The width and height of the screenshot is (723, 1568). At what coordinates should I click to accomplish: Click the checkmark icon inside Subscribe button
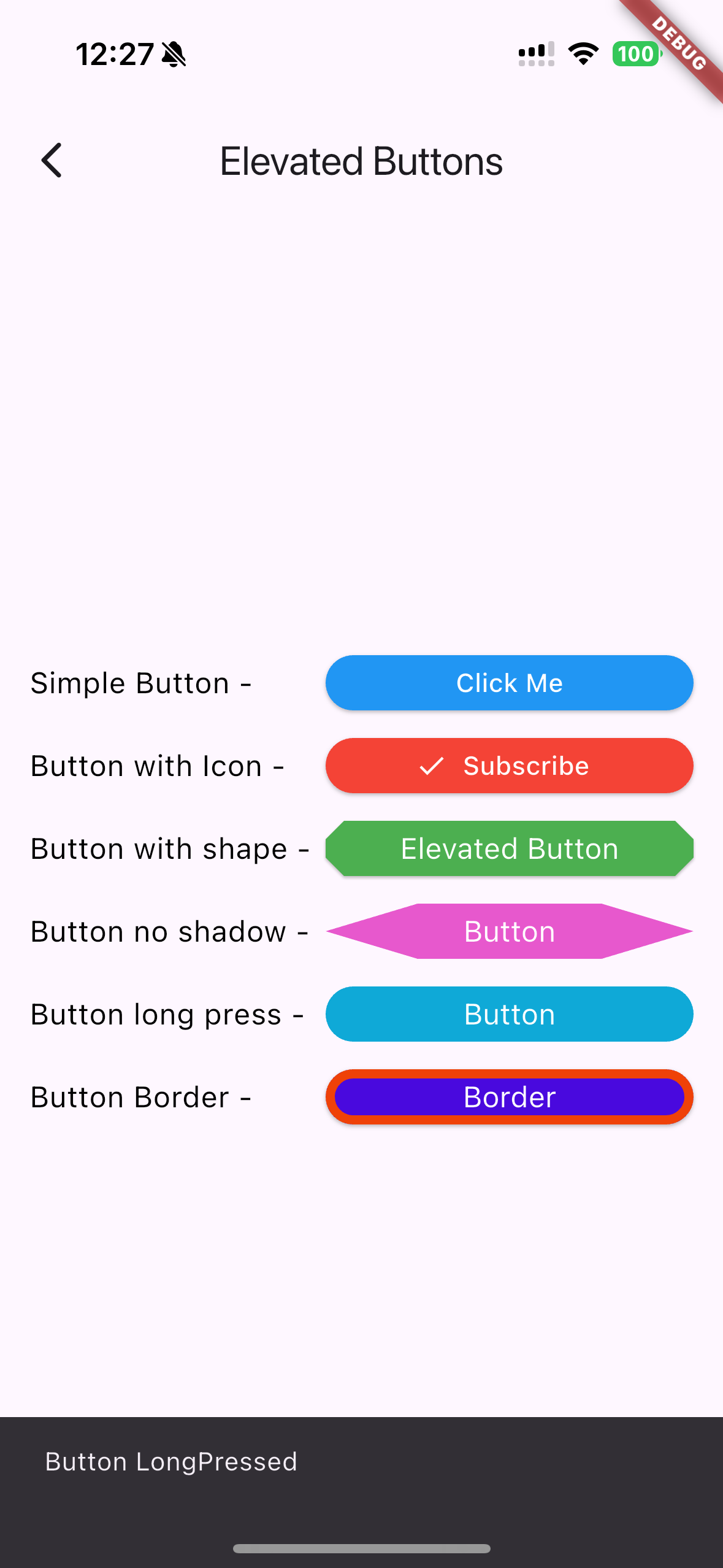(x=432, y=766)
